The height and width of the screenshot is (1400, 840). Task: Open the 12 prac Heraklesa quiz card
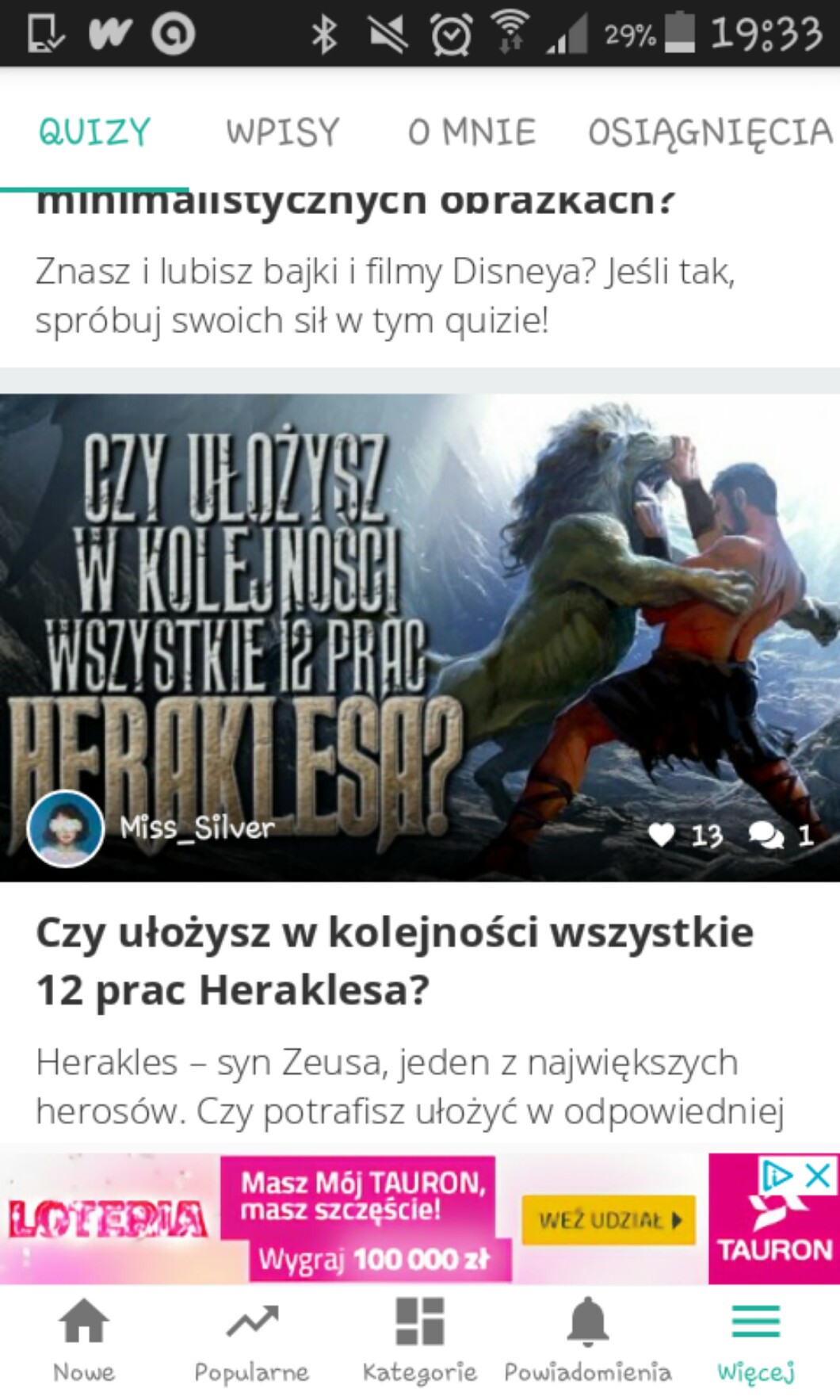point(395,960)
